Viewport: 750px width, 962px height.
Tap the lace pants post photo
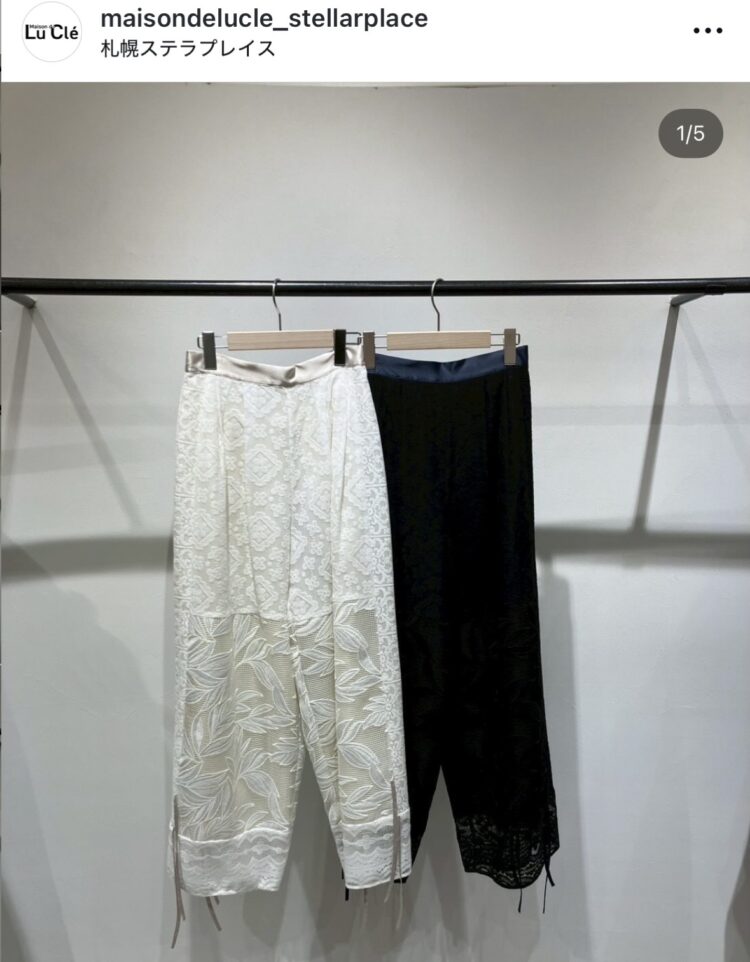(x=375, y=520)
